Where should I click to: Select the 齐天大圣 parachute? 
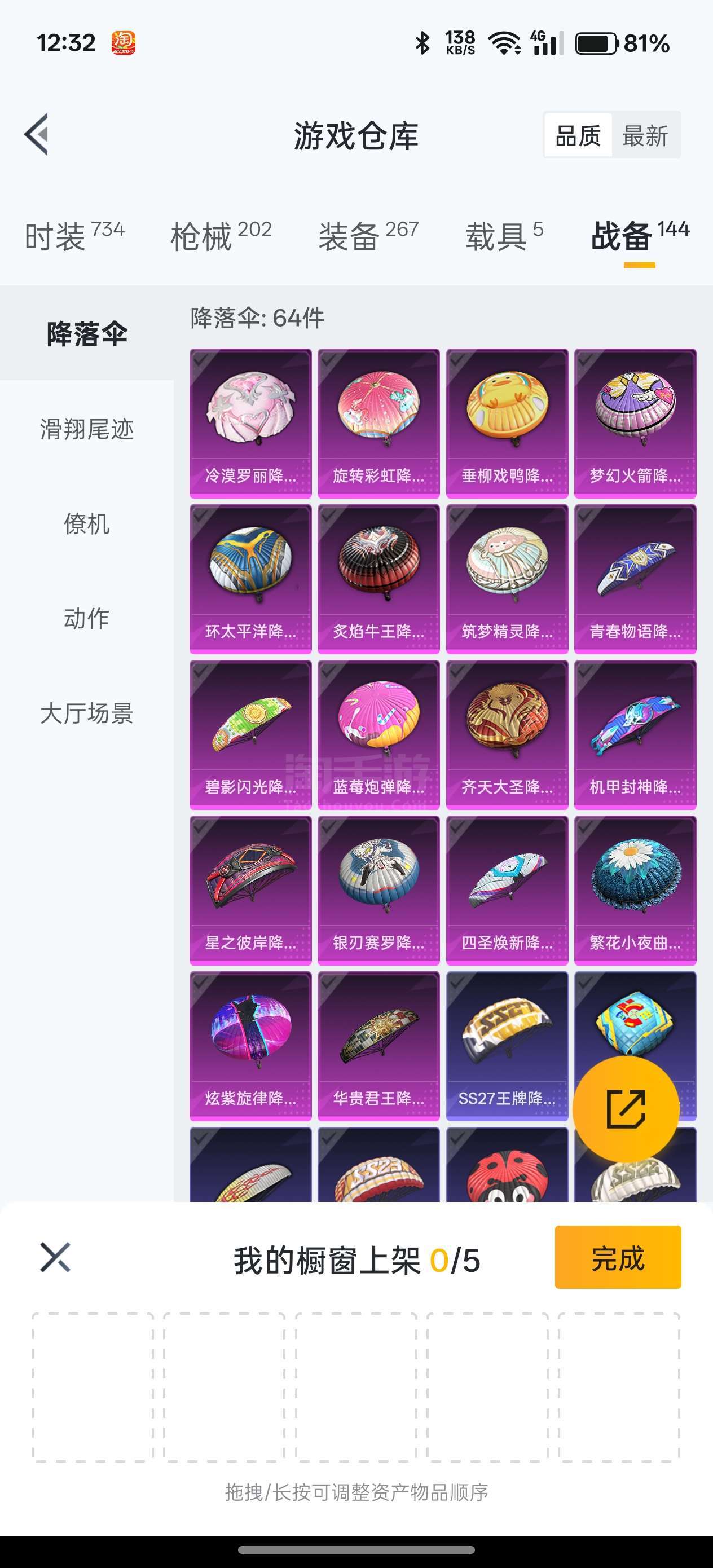[x=507, y=734]
